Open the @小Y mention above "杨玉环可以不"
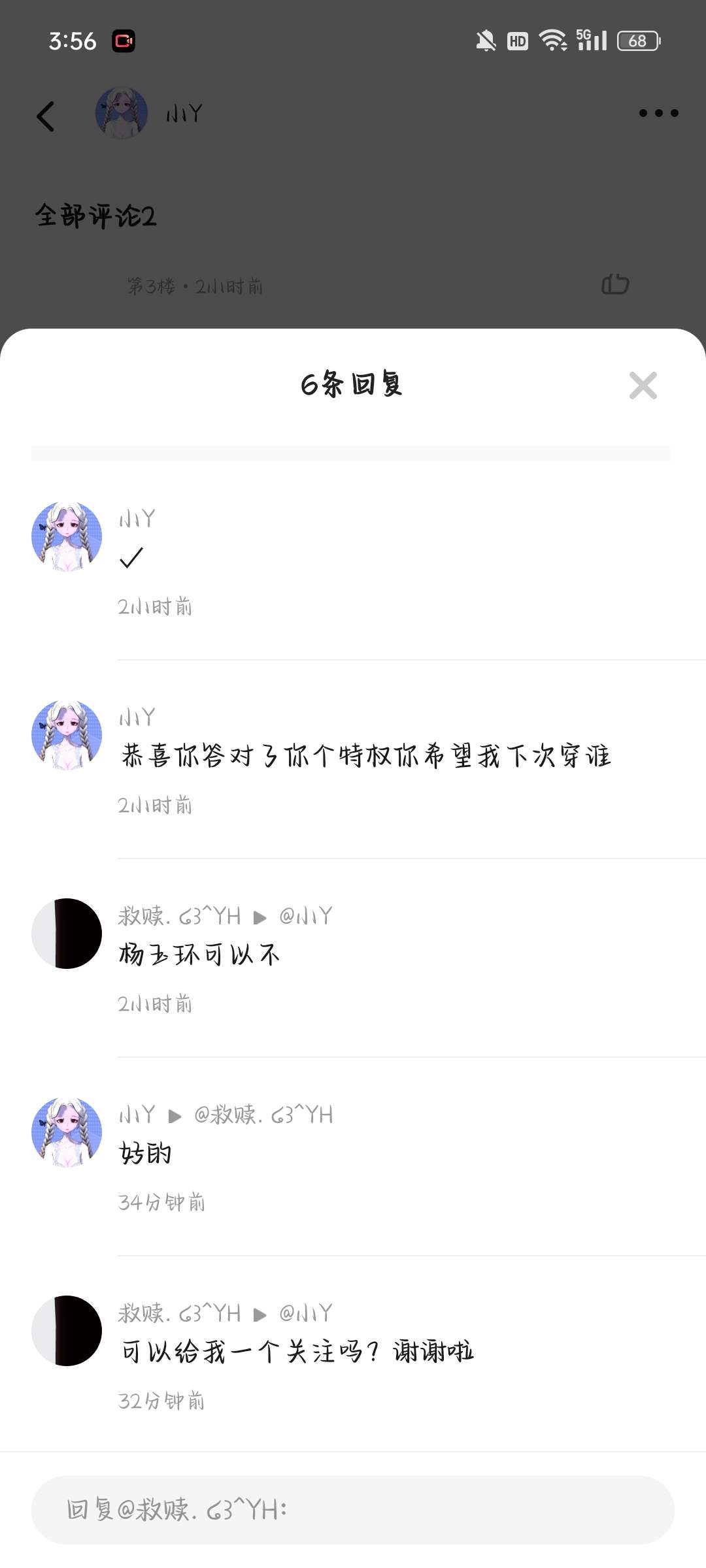This screenshot has width=706, height=1568. click(x=305, y=916)
